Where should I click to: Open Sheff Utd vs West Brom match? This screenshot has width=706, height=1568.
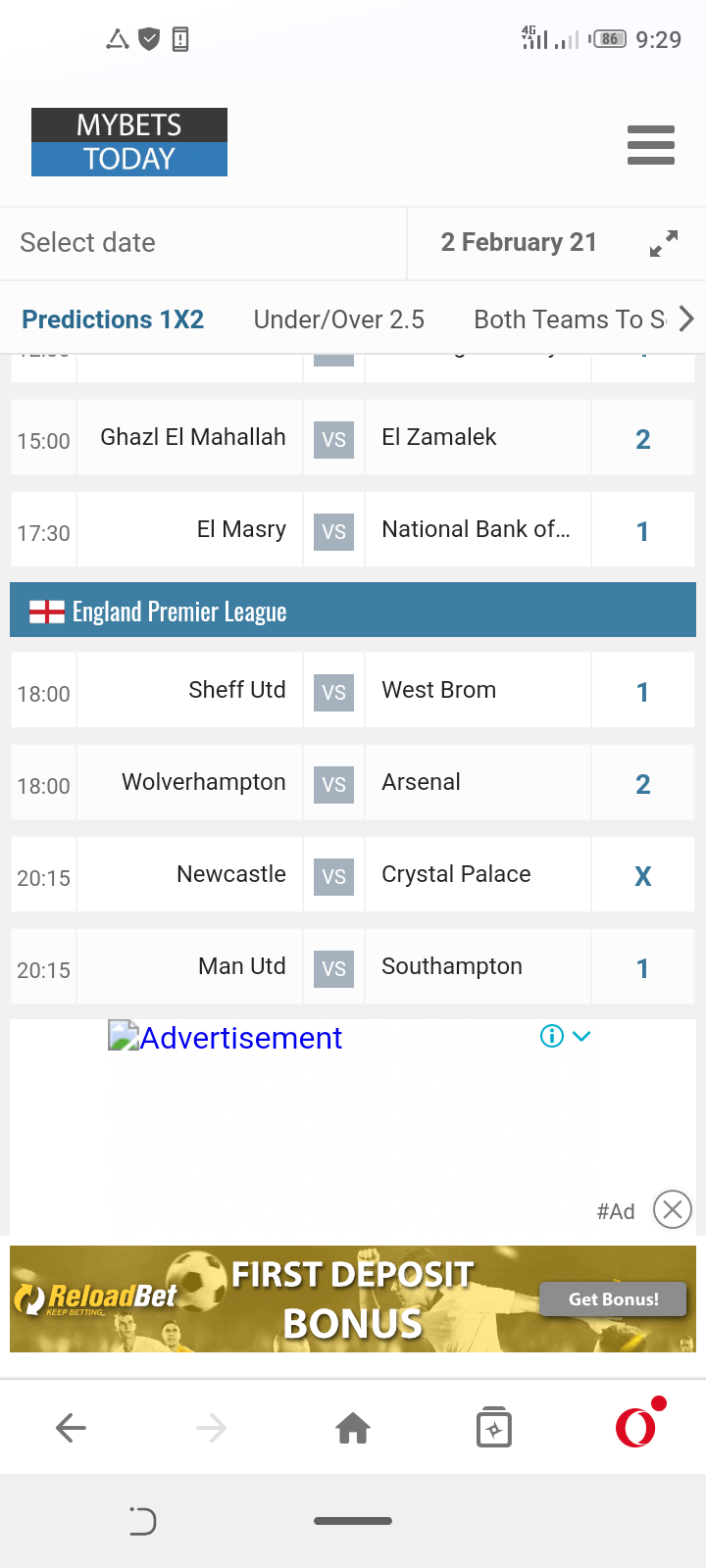click(353, 691)
